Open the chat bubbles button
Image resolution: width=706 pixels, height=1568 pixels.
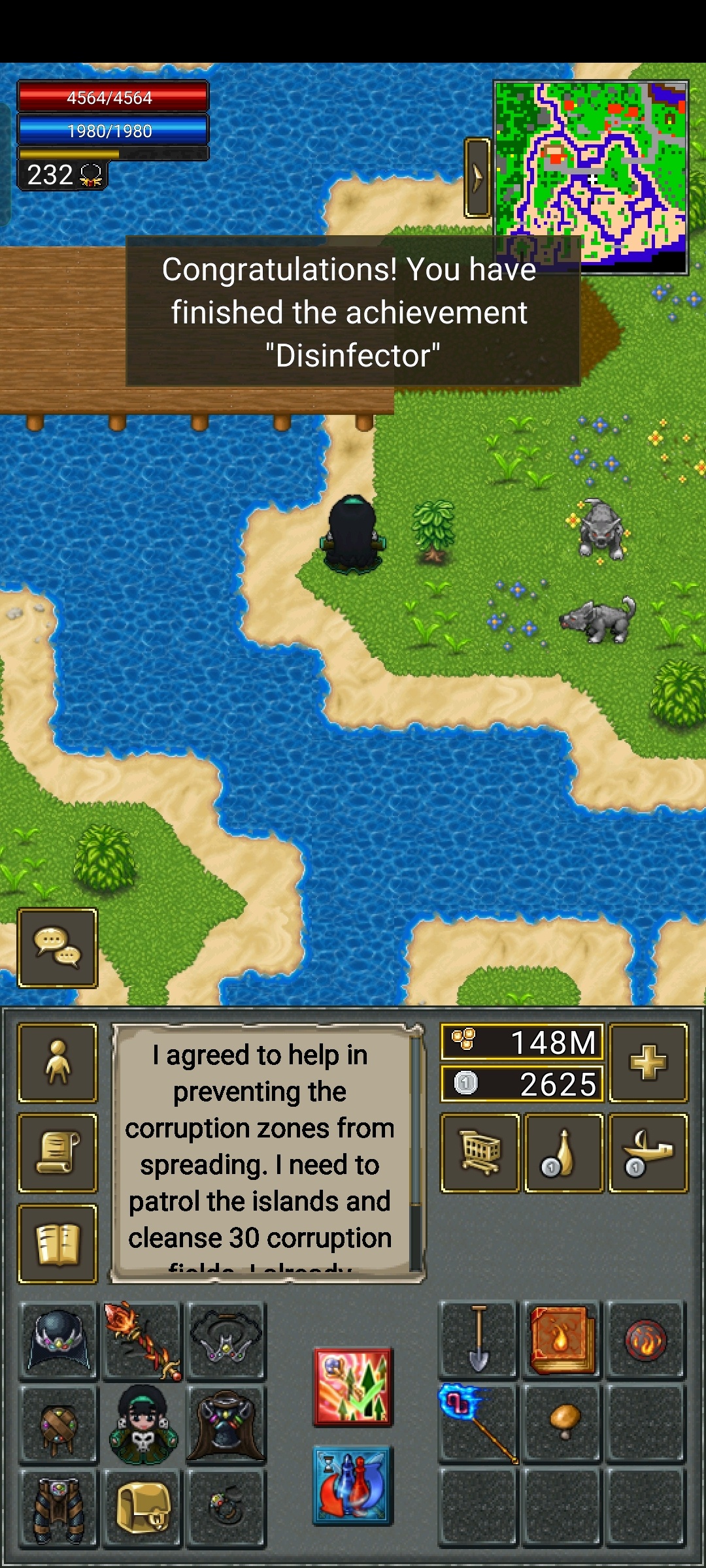(x=58, y=947)
